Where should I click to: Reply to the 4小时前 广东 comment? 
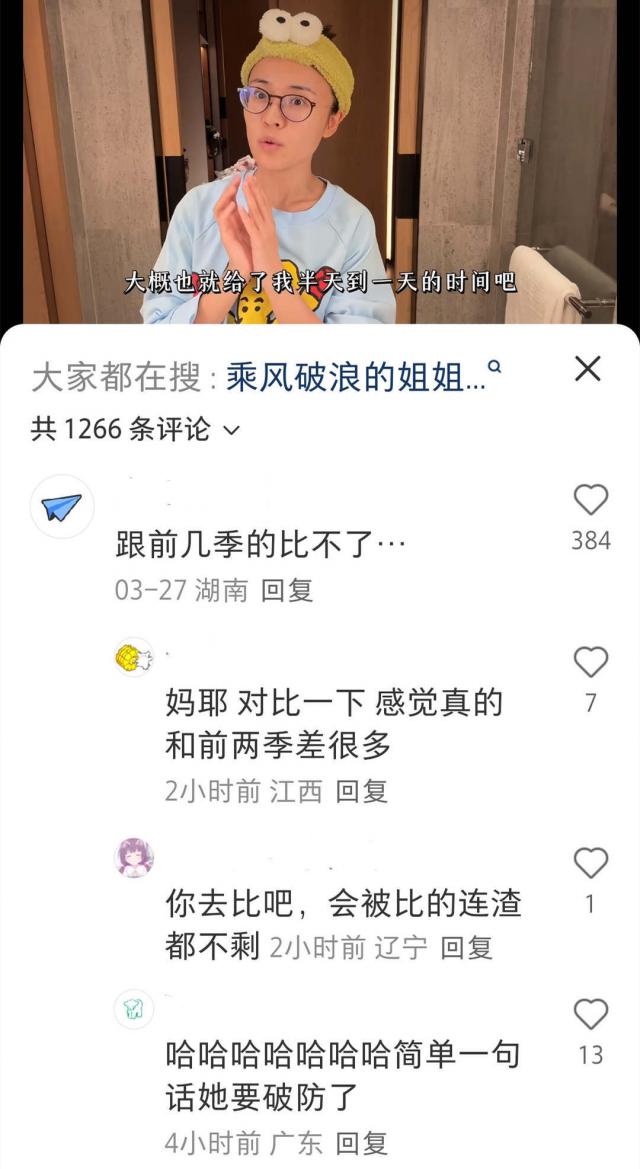pyautogui.click(x=361, y=1142)
